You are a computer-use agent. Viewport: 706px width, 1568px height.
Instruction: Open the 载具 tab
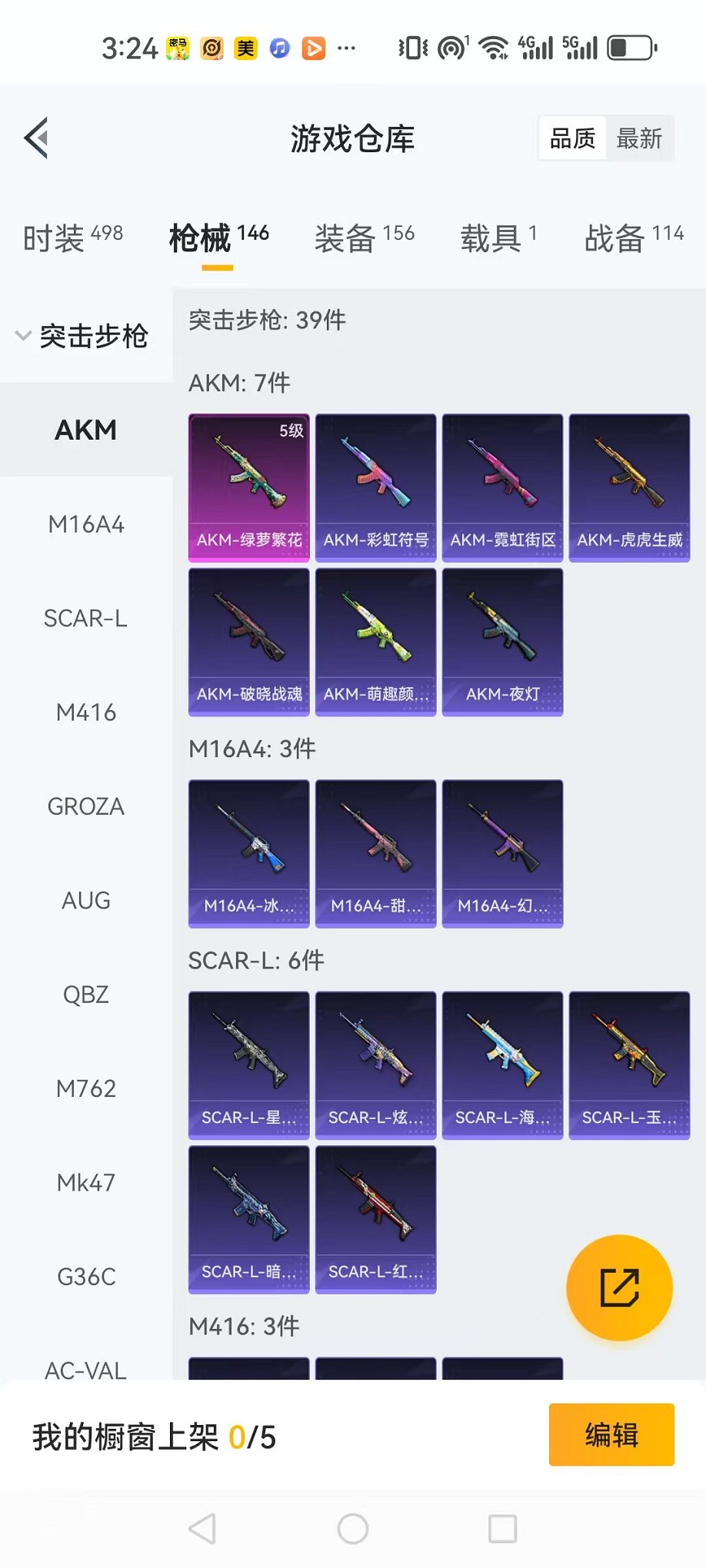click(x=498, y=238)
